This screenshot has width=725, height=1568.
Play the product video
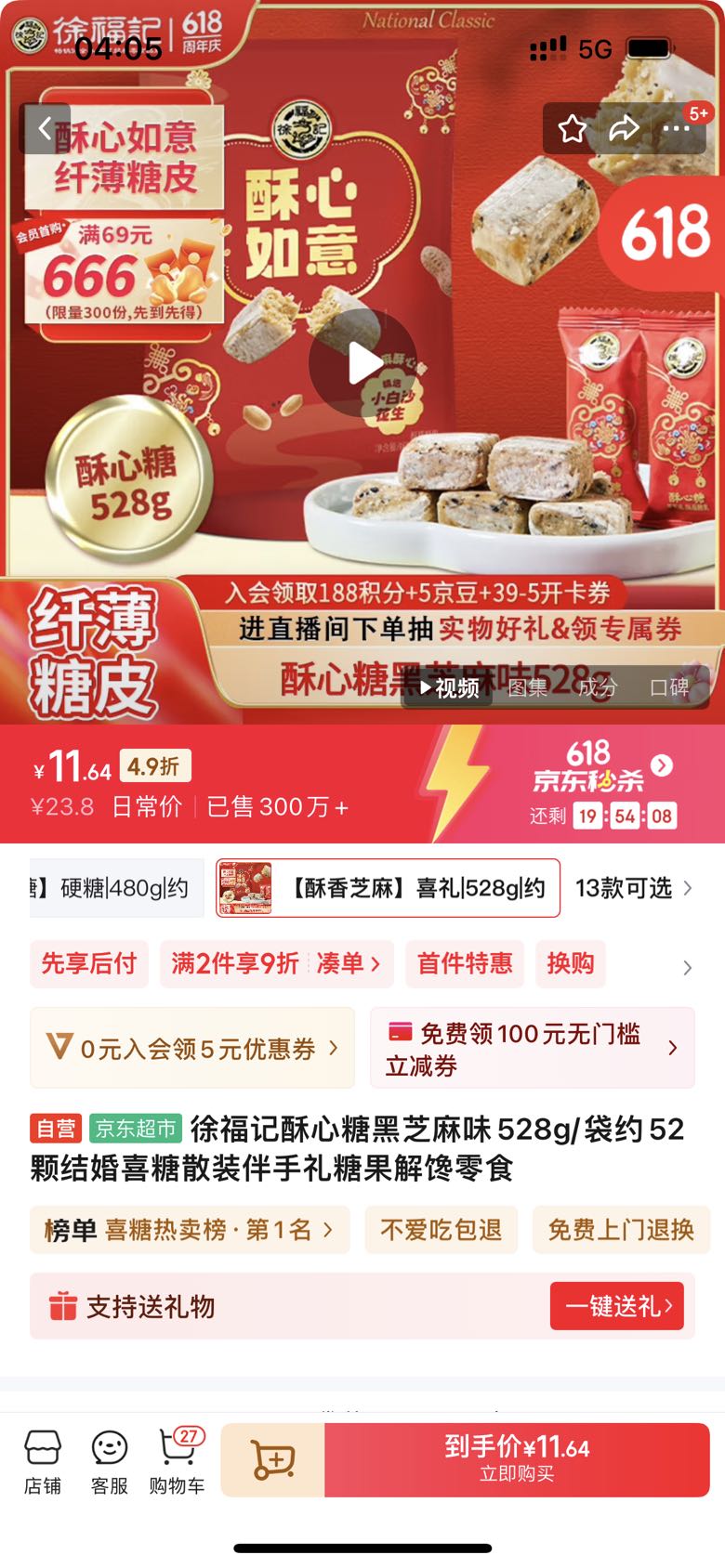tap(362, 364)
